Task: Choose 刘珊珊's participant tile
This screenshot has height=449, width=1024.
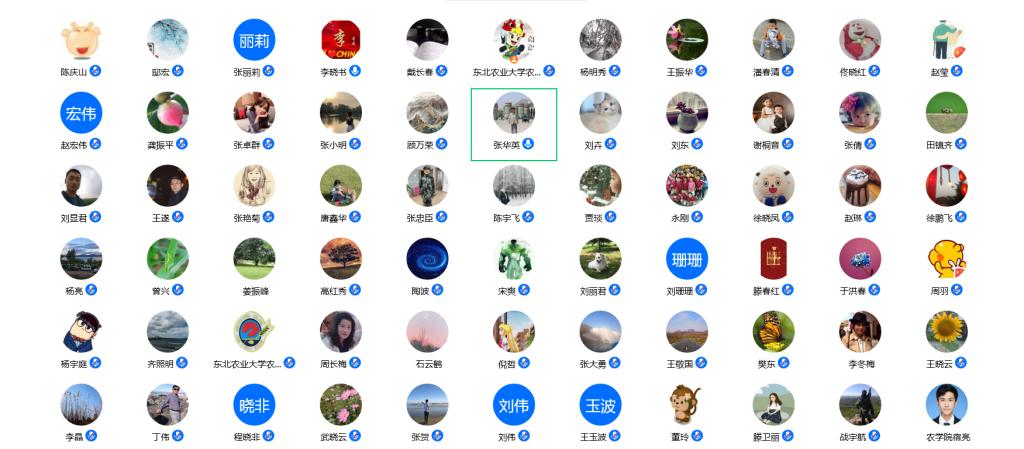Action: 687,259
